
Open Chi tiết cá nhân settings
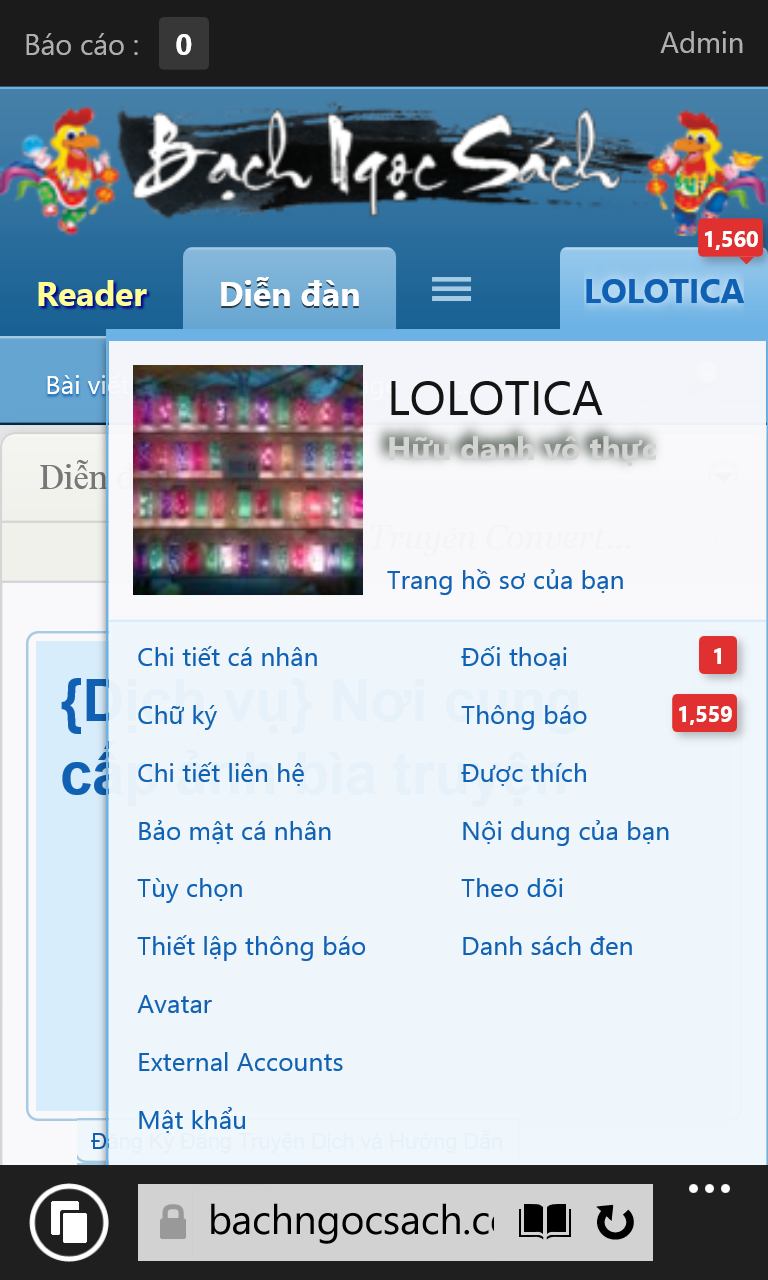227,657
